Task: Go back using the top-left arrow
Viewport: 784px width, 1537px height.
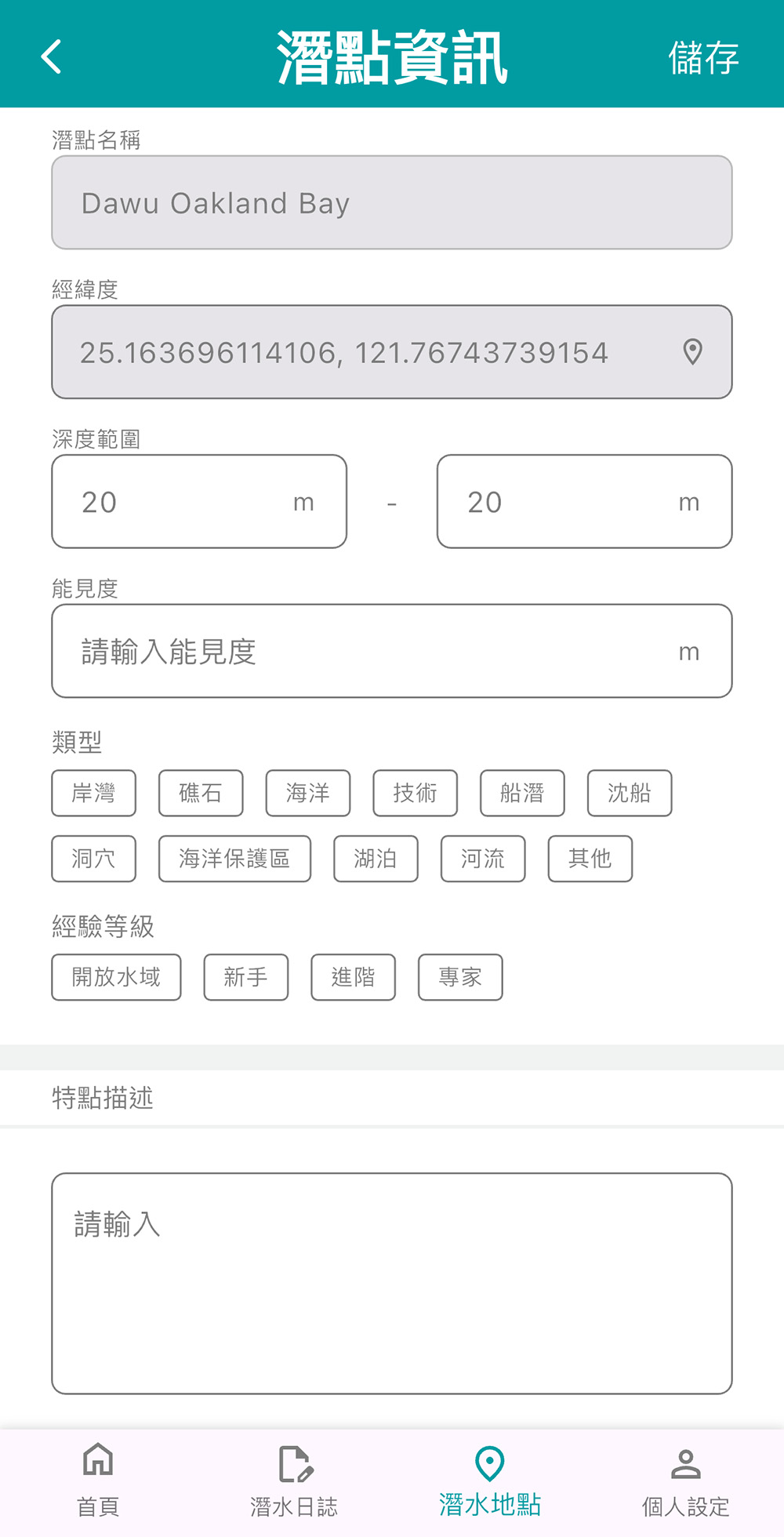Action: [x=52, y=56]
